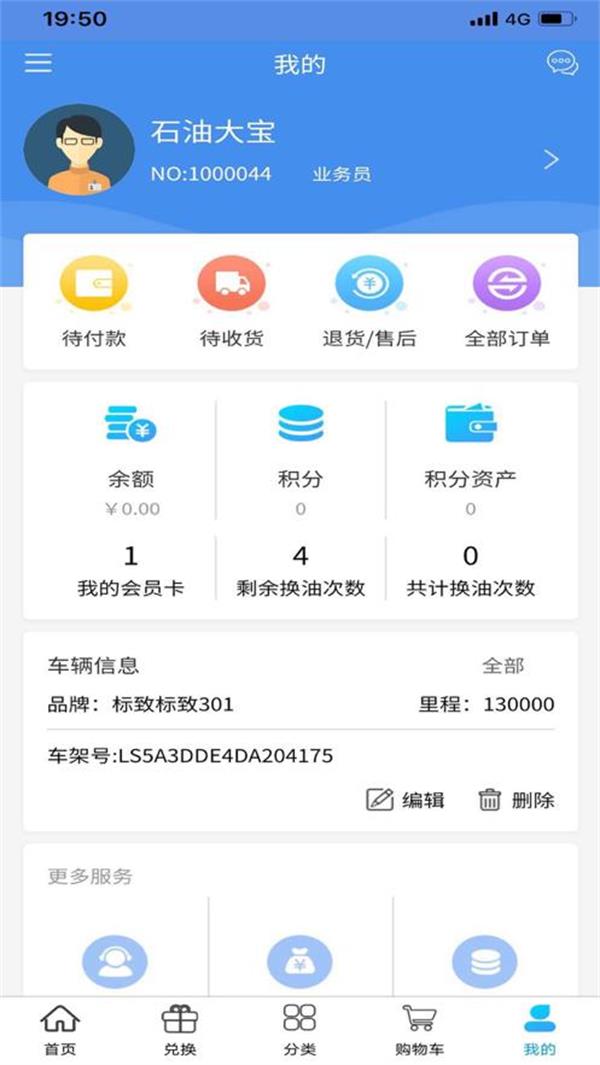Open the chat messages icon
Viewport: 600px width, 1065px height.
click(x=562, y=63)
